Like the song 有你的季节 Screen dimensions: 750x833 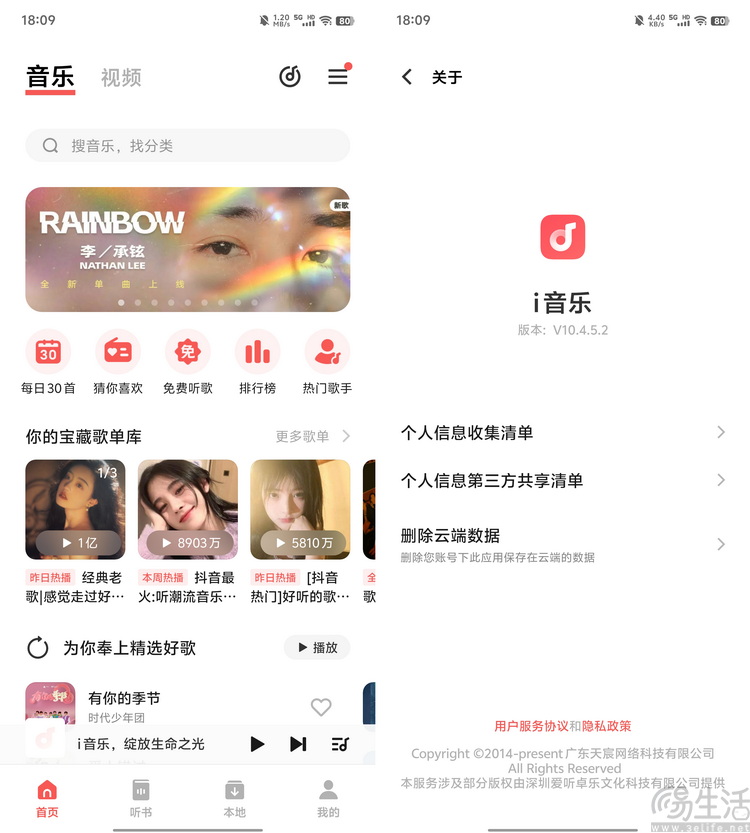tap(320, 707)
